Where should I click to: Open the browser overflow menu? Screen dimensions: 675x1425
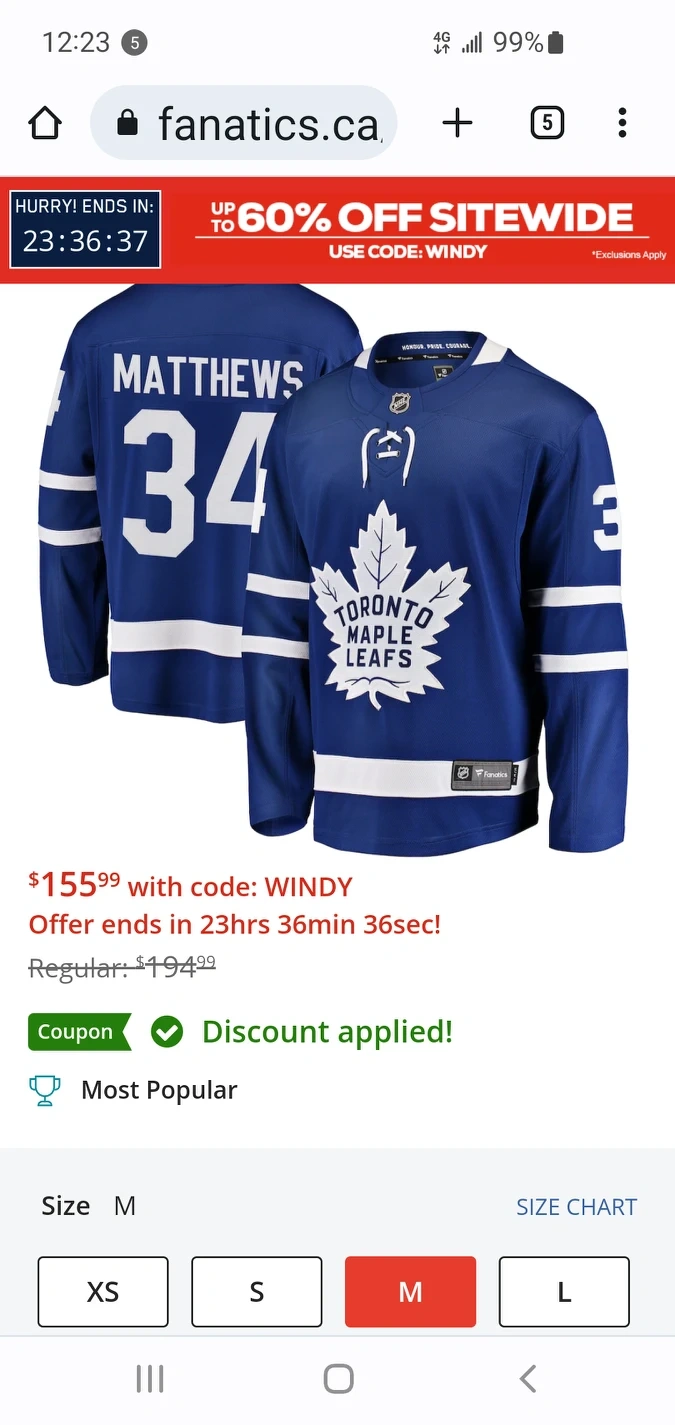tap(622, 124)
